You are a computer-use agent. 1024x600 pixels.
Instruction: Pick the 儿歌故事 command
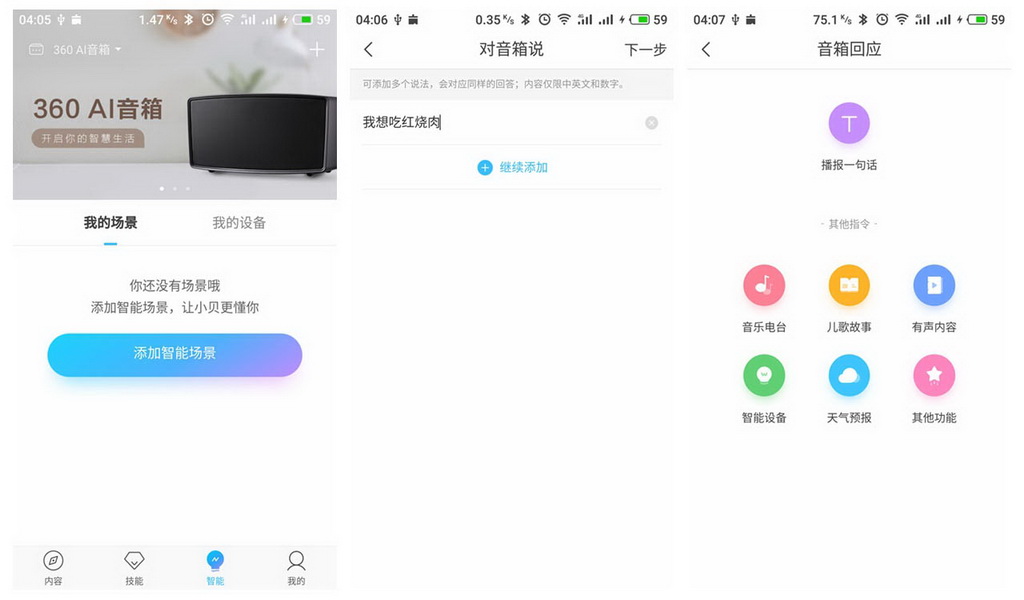[849, 297]
